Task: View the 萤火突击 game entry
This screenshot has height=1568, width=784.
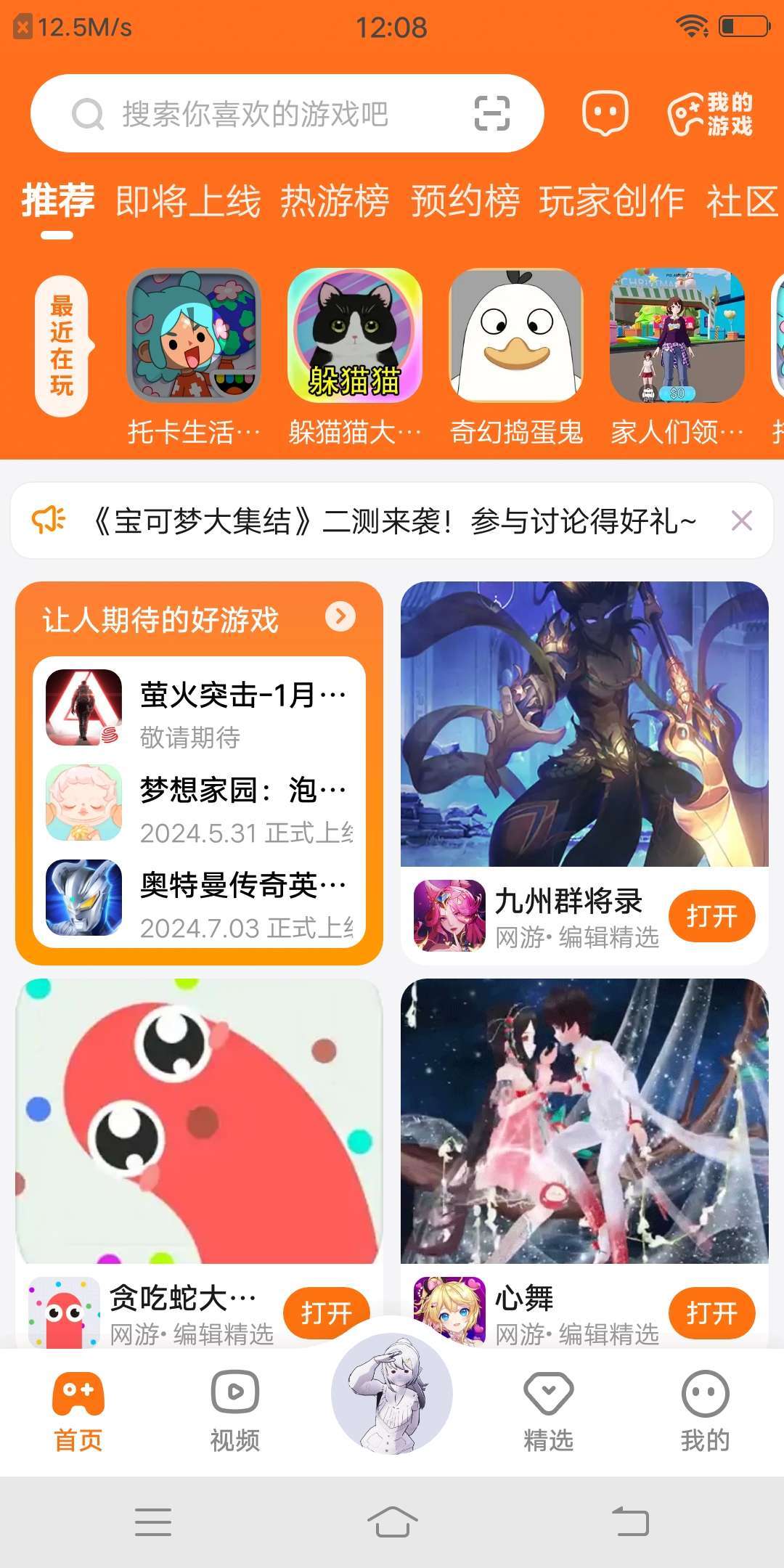Action: click(199, 708)
